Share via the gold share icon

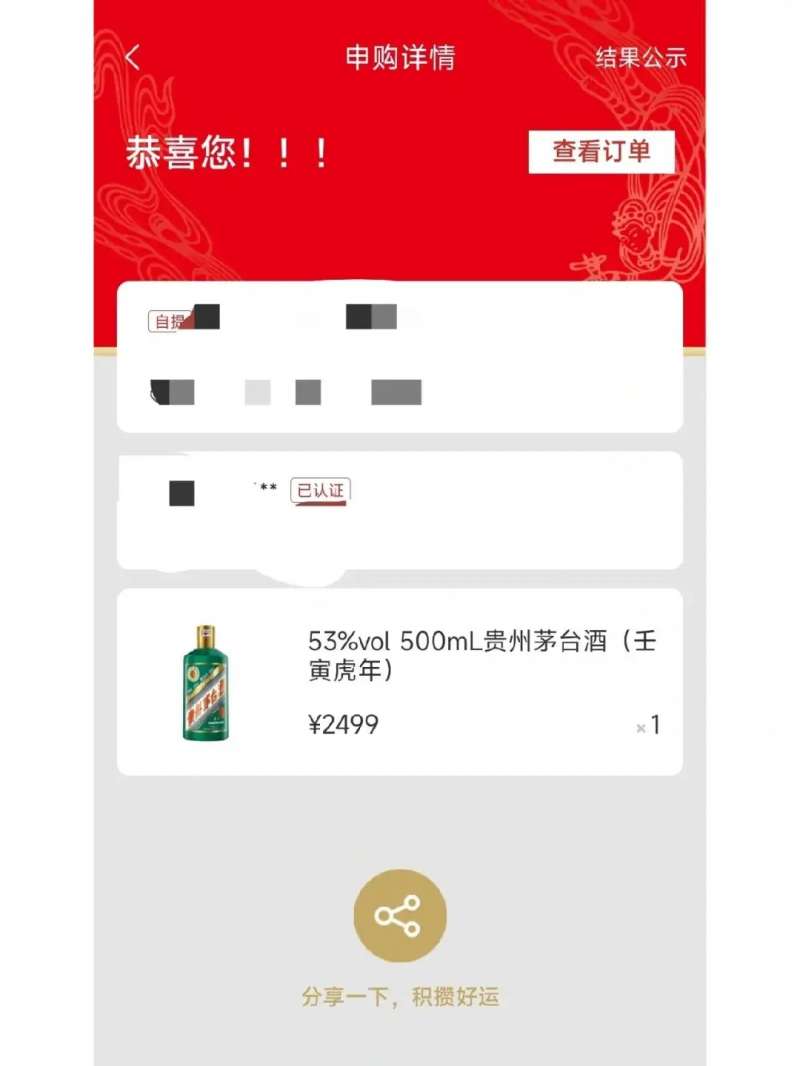[399, 916]
